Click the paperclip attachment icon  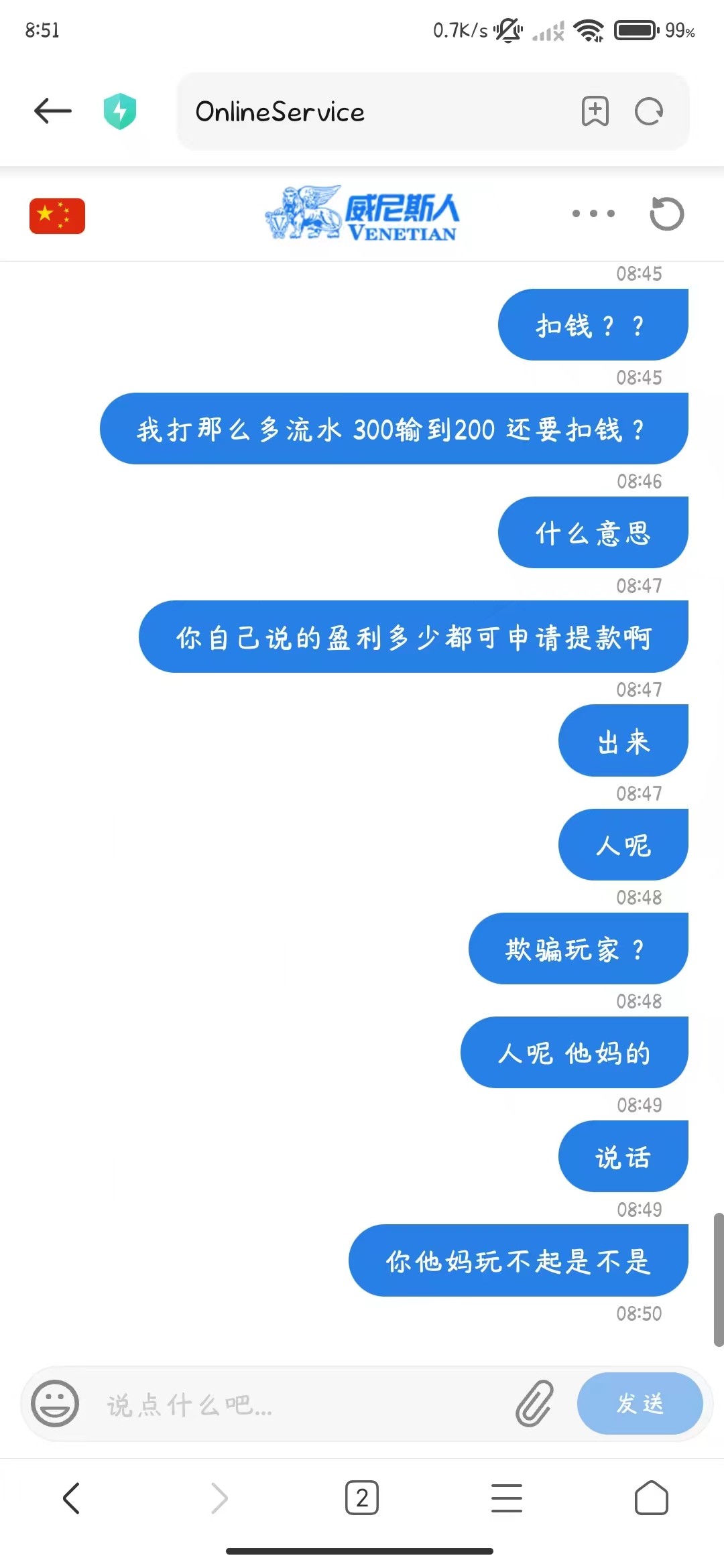coord(533,1402)
